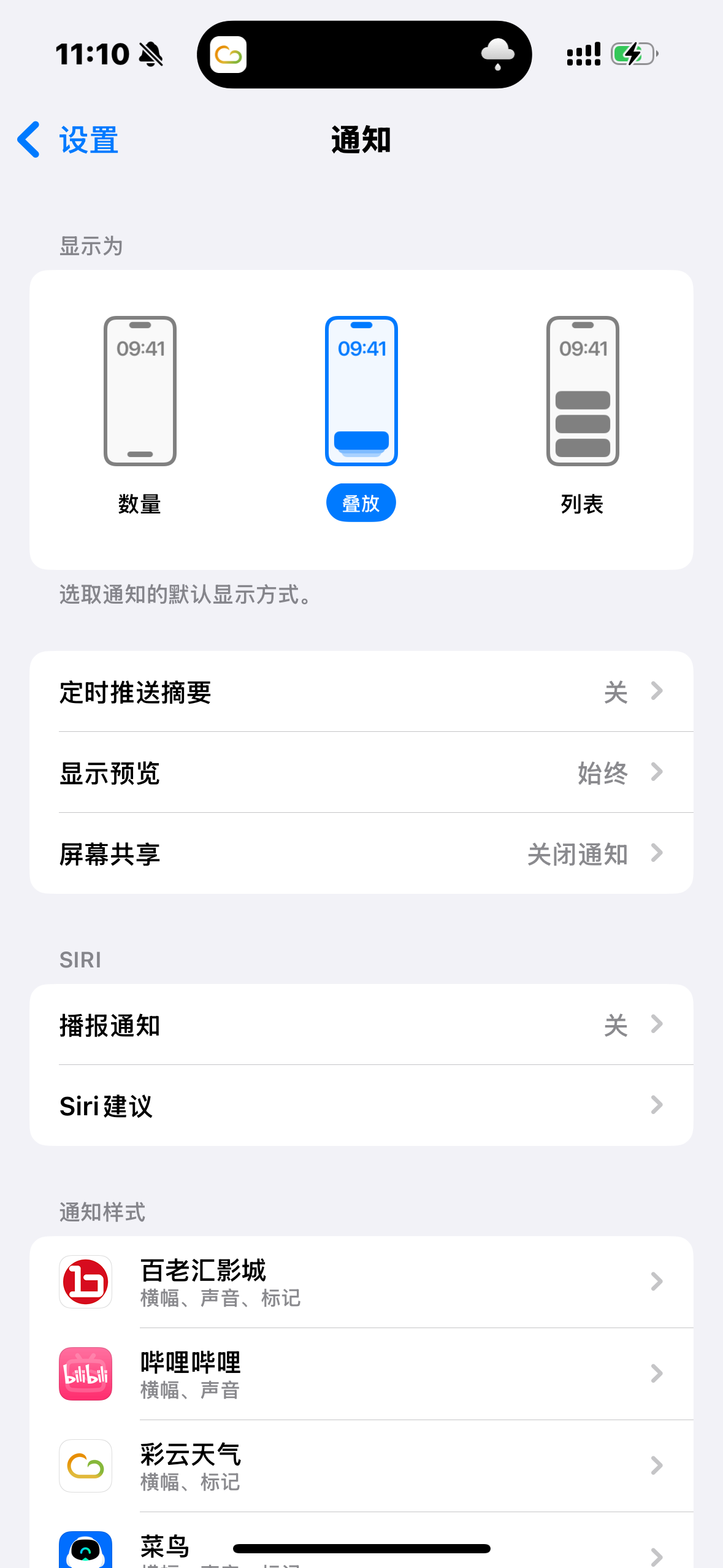Open 定时推送摘要 settings

pos(361,691)
